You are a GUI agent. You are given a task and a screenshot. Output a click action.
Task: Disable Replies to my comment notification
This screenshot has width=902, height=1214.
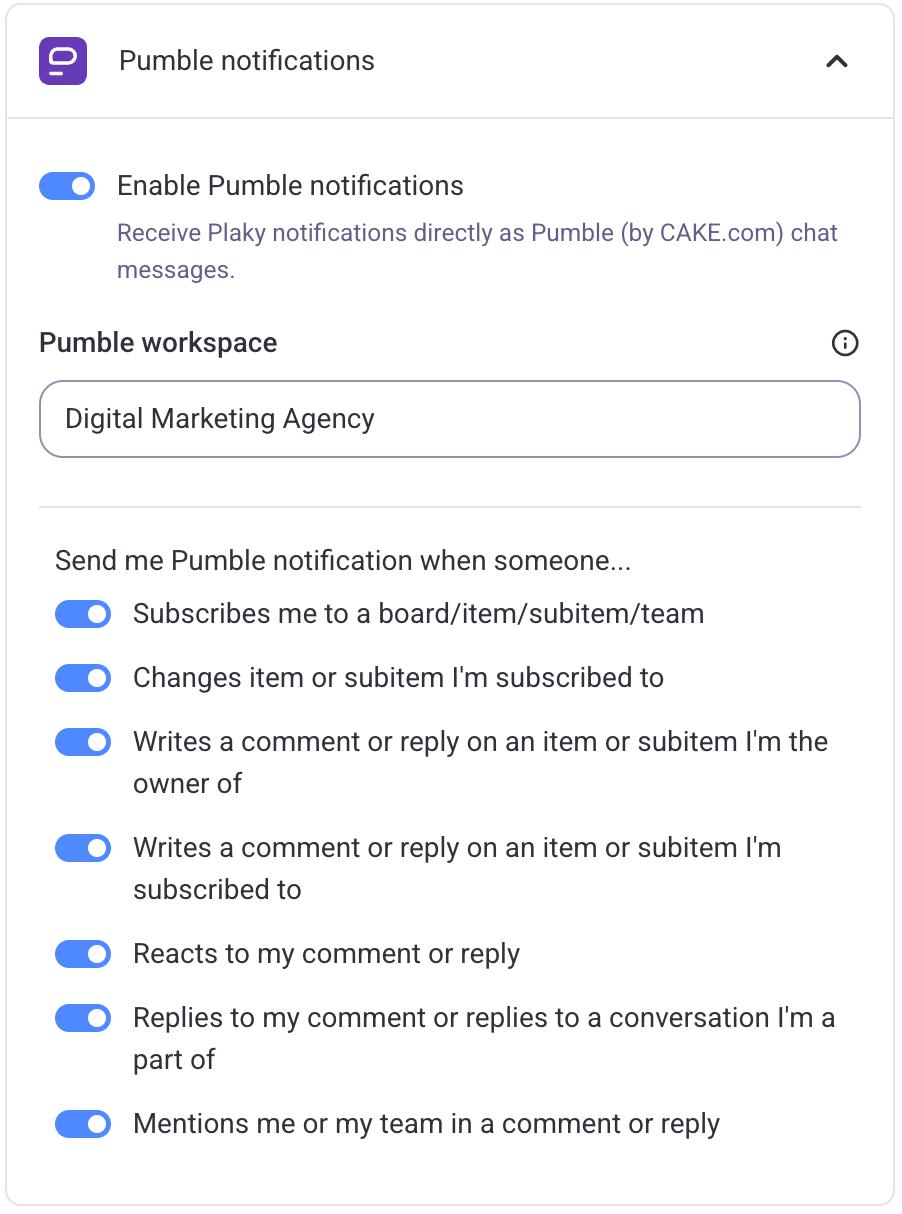click(x=83, y=1018)
